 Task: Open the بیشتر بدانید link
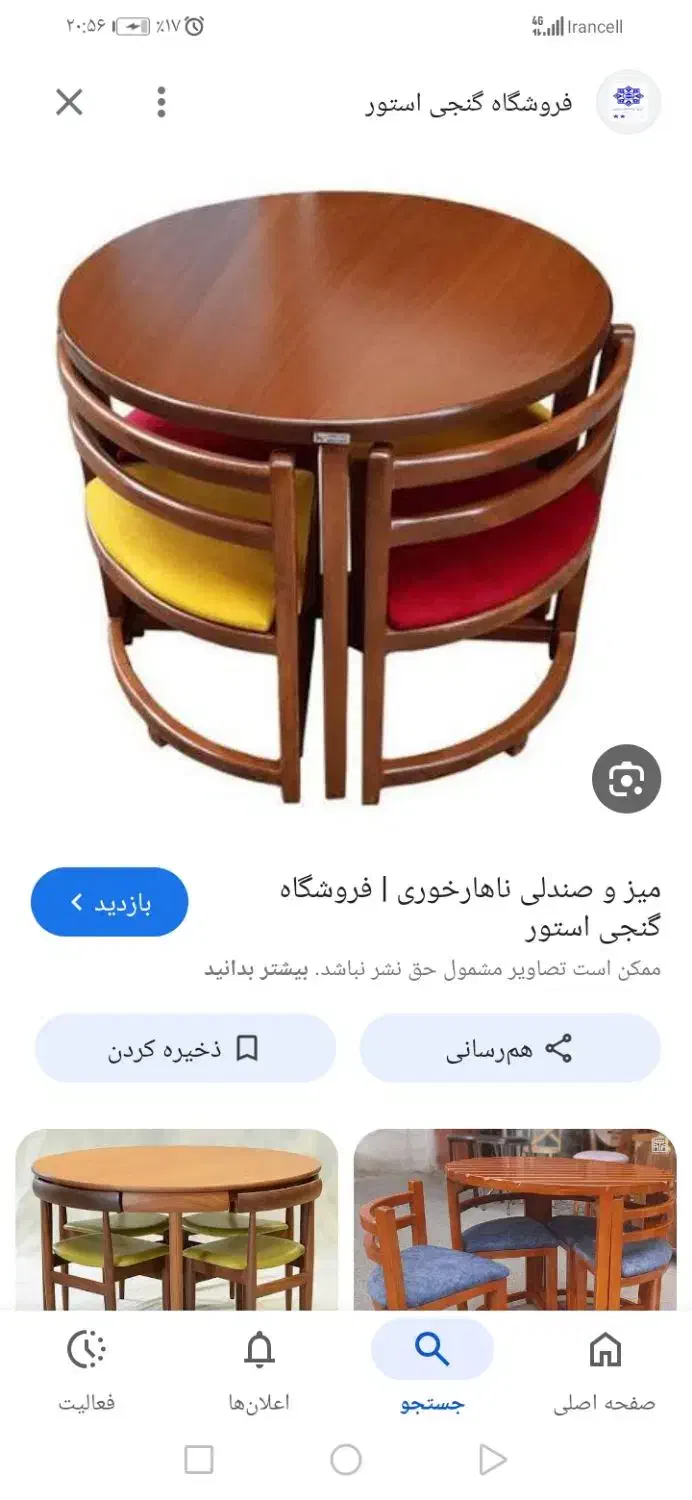tap(257, 969)
